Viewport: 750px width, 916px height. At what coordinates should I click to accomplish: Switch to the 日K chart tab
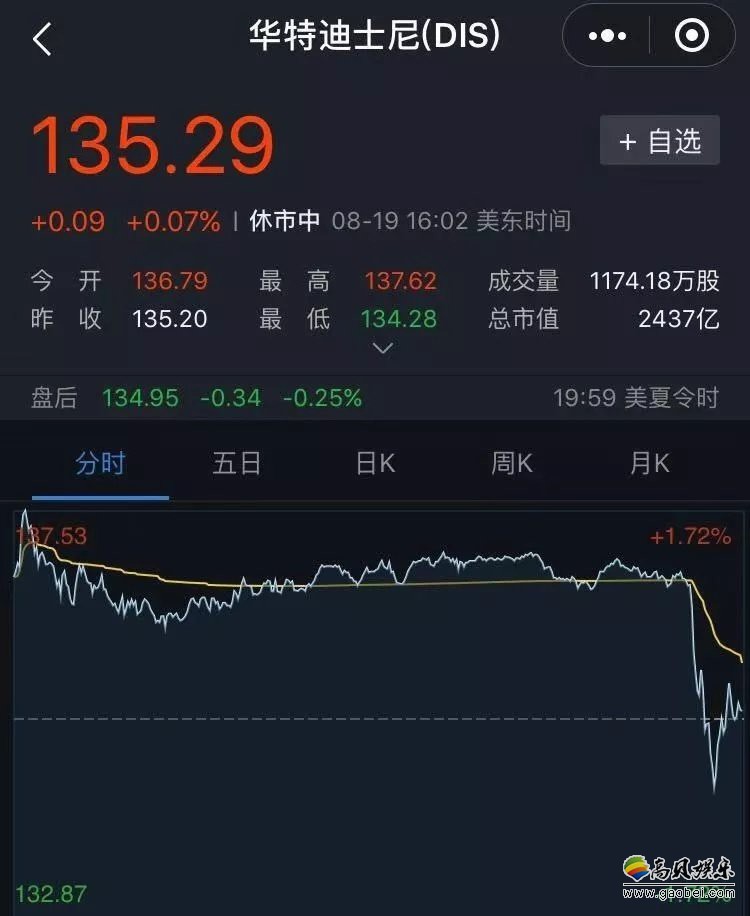[x=375, y=463]
